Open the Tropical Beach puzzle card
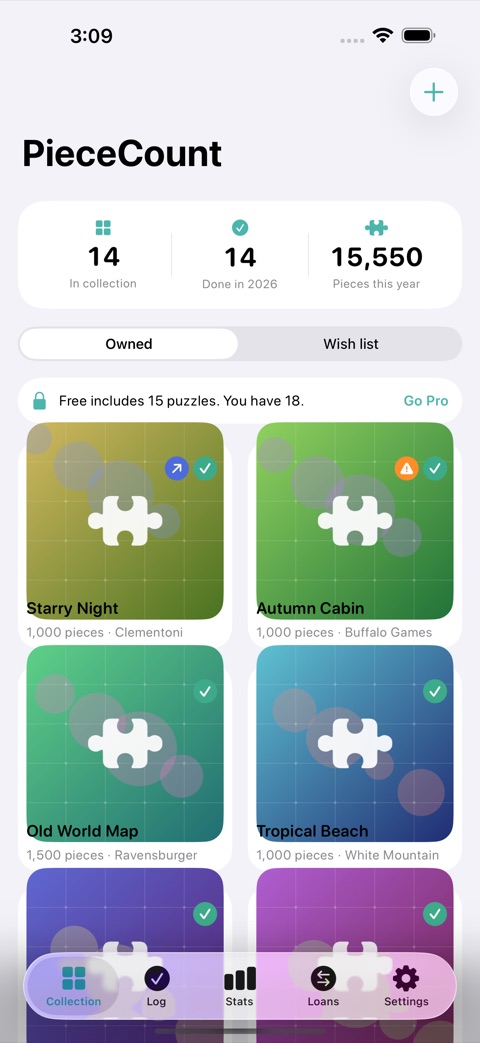480x1043 pixels. pos(355,755)
